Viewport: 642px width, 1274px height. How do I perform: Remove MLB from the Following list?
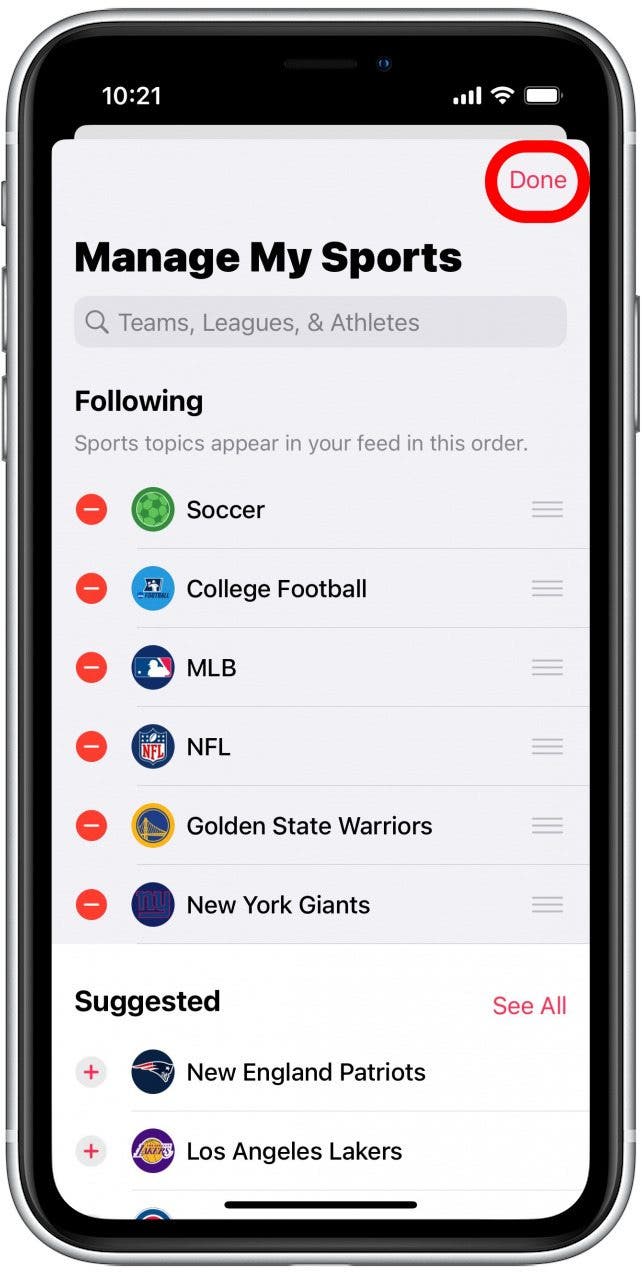coord(91,668)
